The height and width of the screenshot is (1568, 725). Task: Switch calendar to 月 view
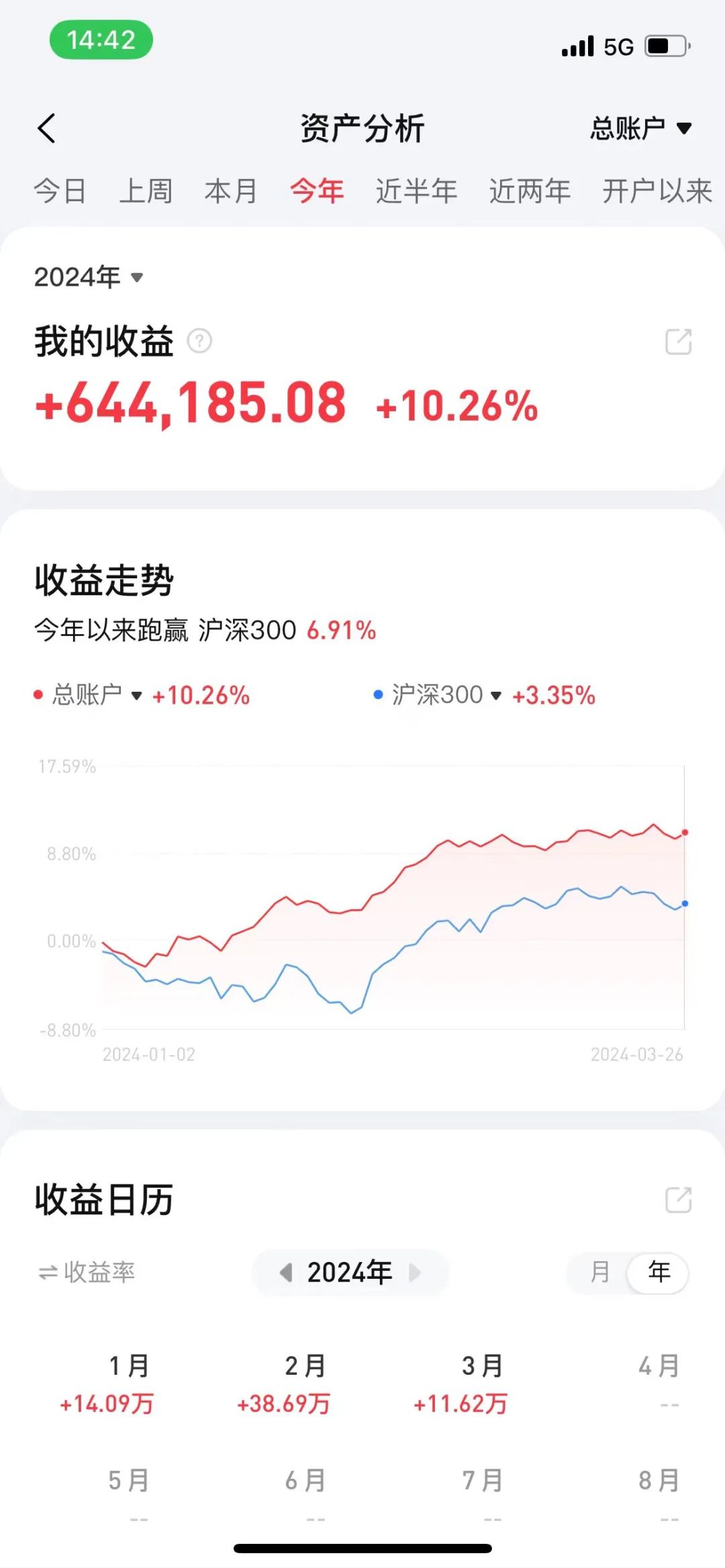click(599, 1272)
